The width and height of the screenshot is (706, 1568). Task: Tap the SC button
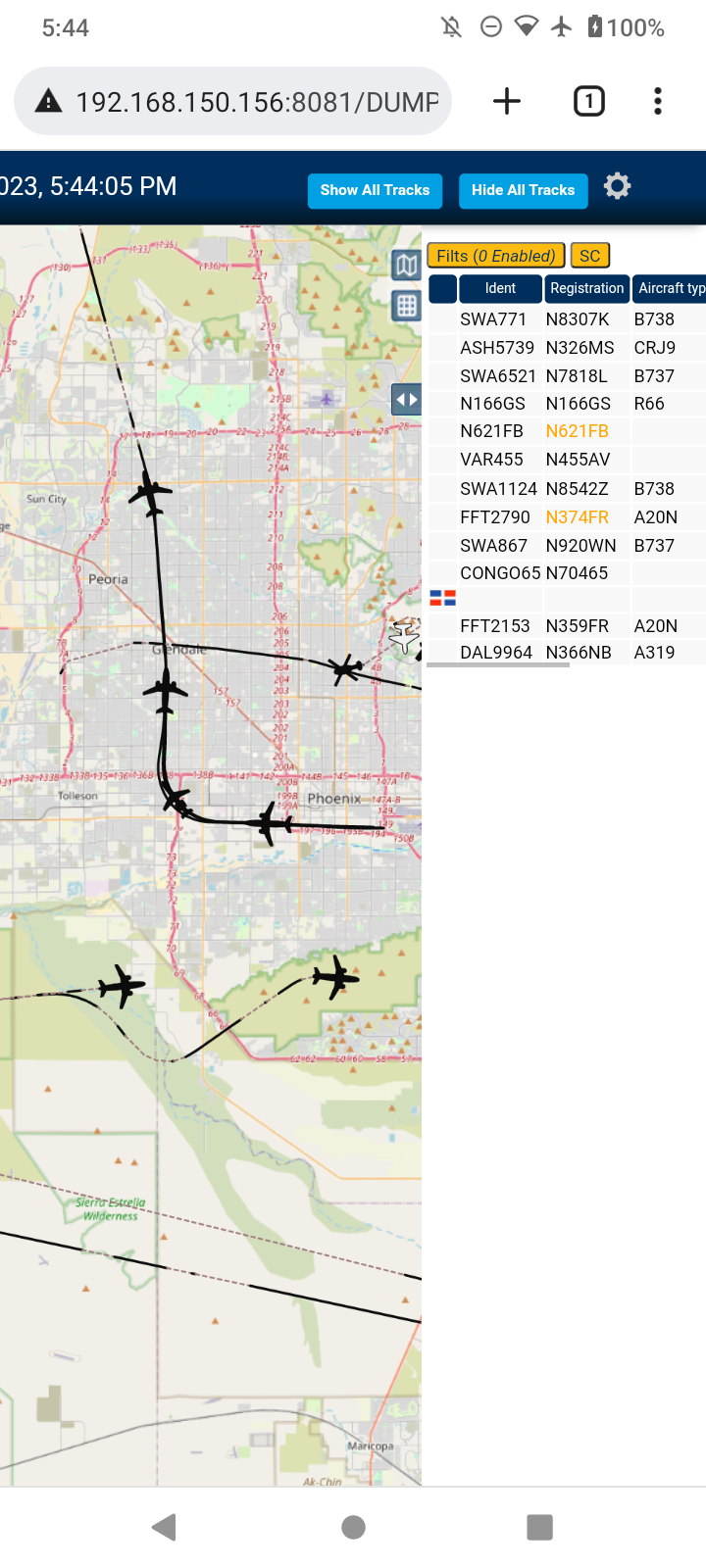click(x=589, y=256)
